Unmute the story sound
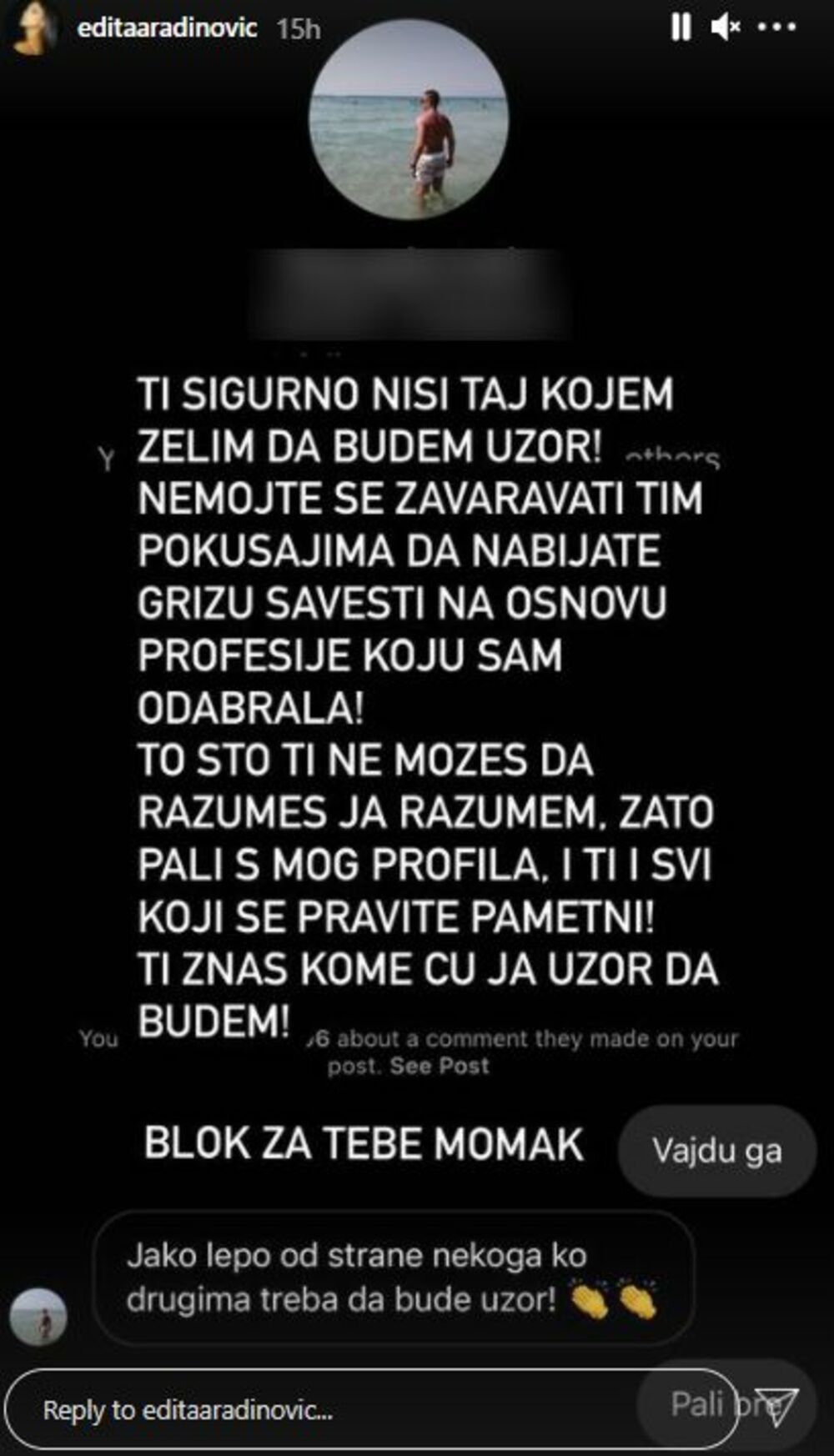Screen dimensions: 834x1456 click(726, 28)
